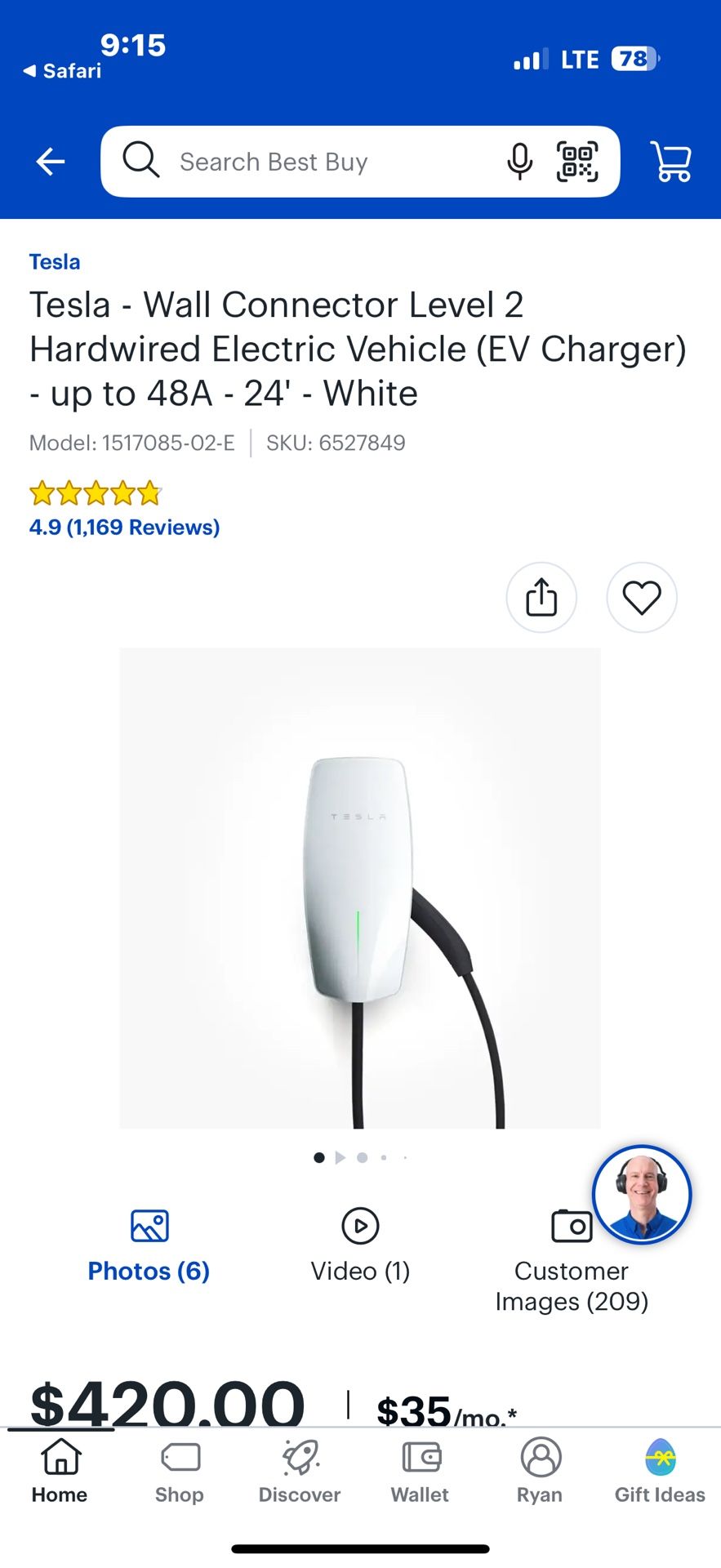Save this product with the heart icon
The height and width of the screenshot is (1568, 721).
pos(642,597)
